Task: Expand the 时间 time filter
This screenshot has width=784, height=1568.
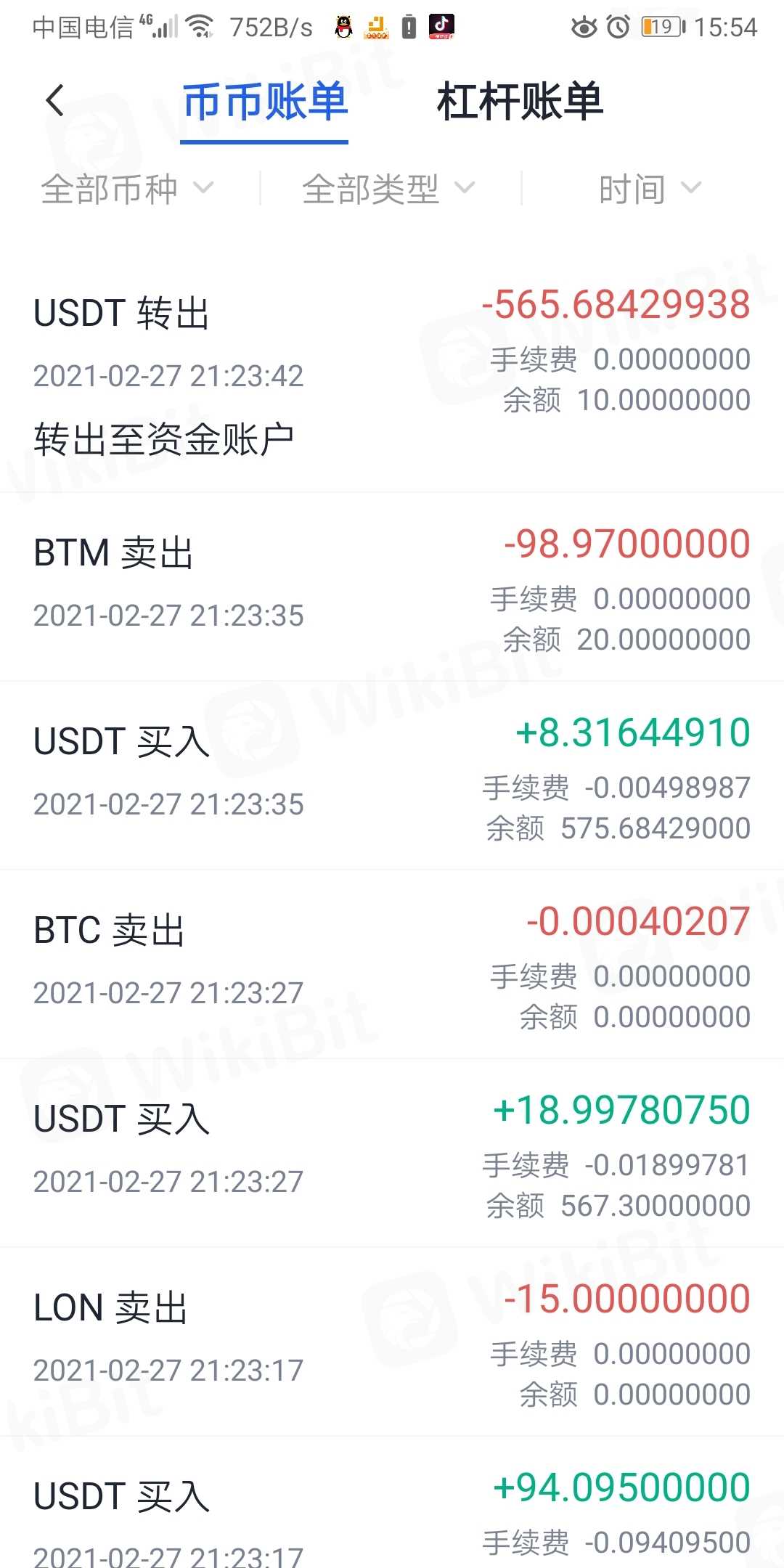Action: point(649,189)
